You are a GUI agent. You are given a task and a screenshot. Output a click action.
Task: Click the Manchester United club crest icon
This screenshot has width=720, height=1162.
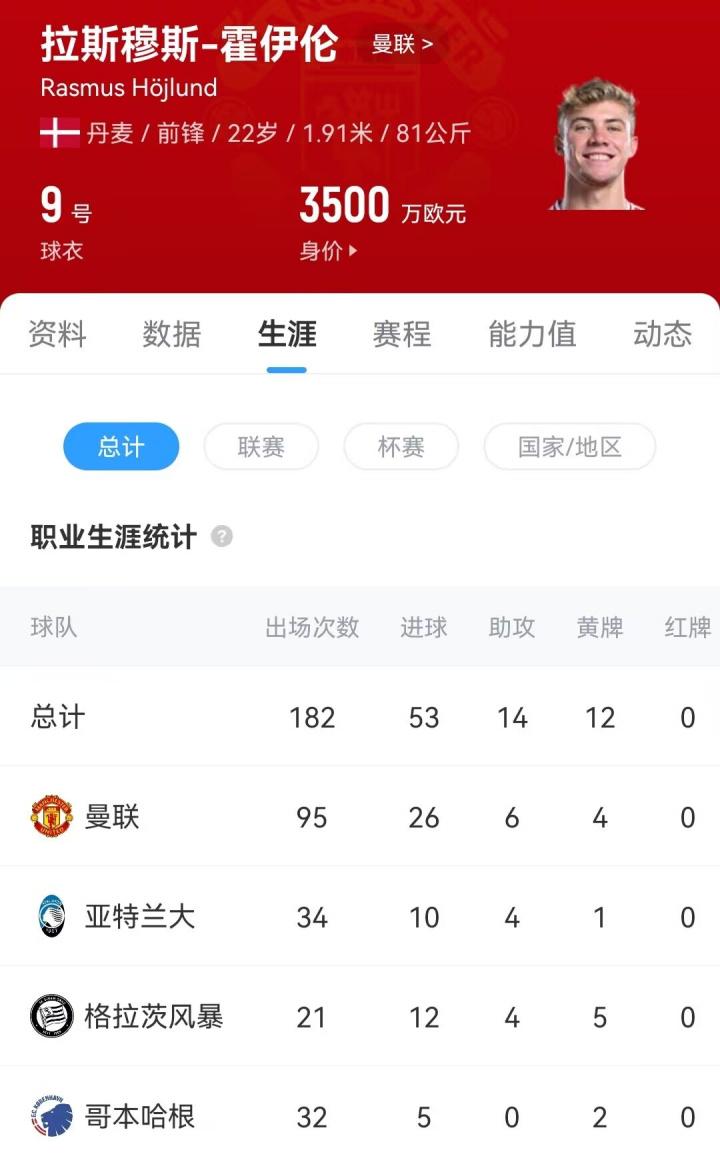[x=49, y=817]
